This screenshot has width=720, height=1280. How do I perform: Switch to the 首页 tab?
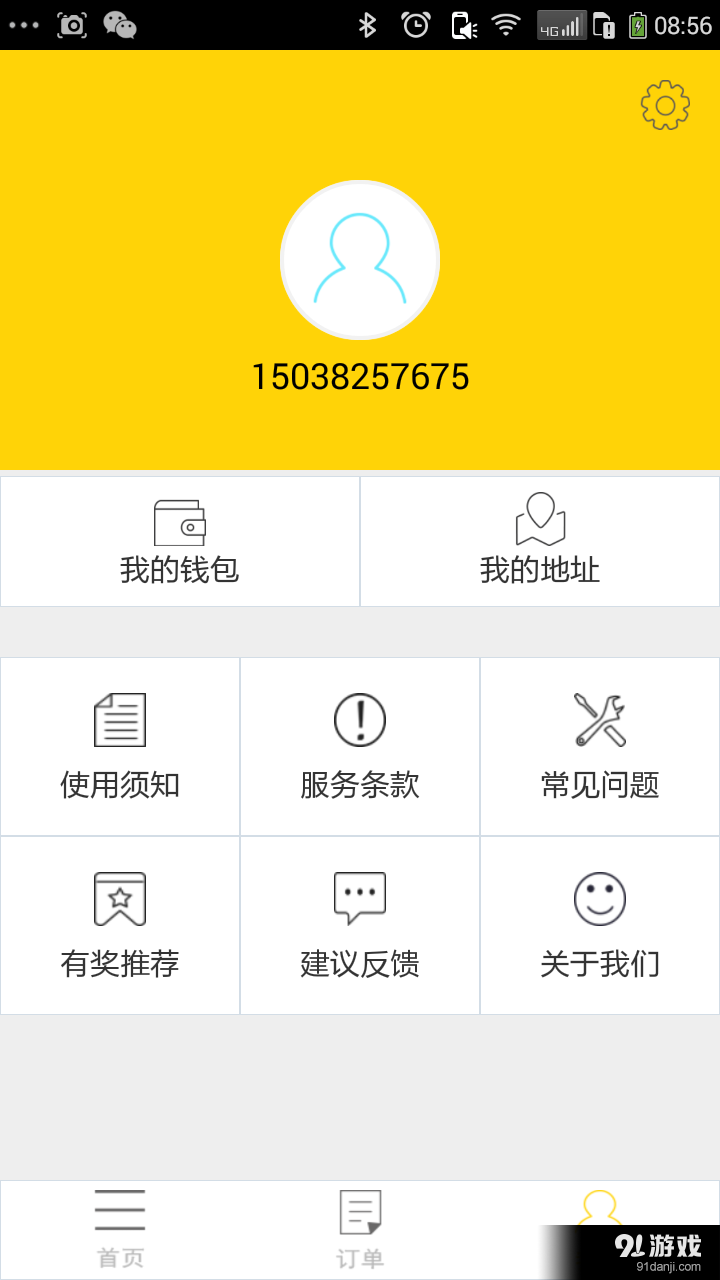click(x=120, y=1228)
